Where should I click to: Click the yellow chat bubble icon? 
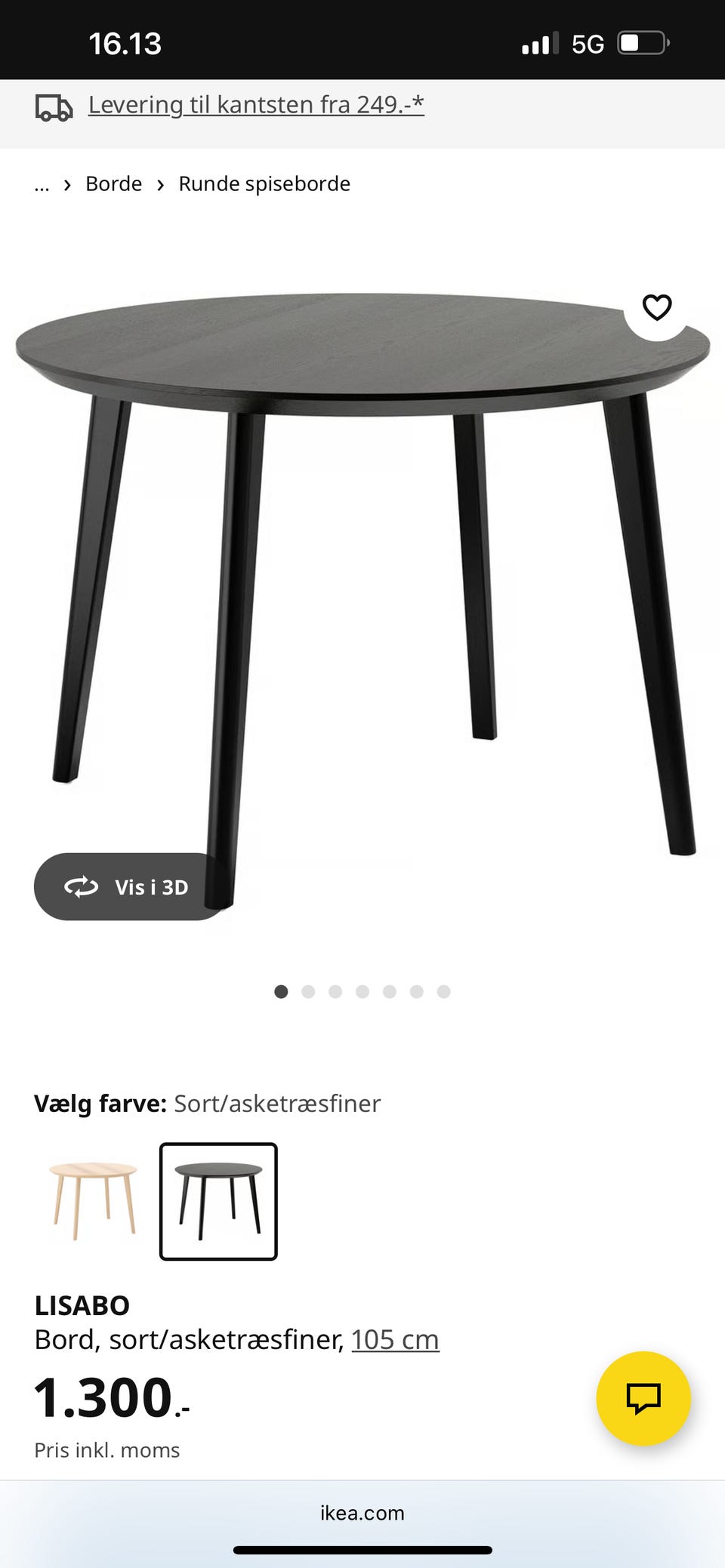tap(643, 1398)
